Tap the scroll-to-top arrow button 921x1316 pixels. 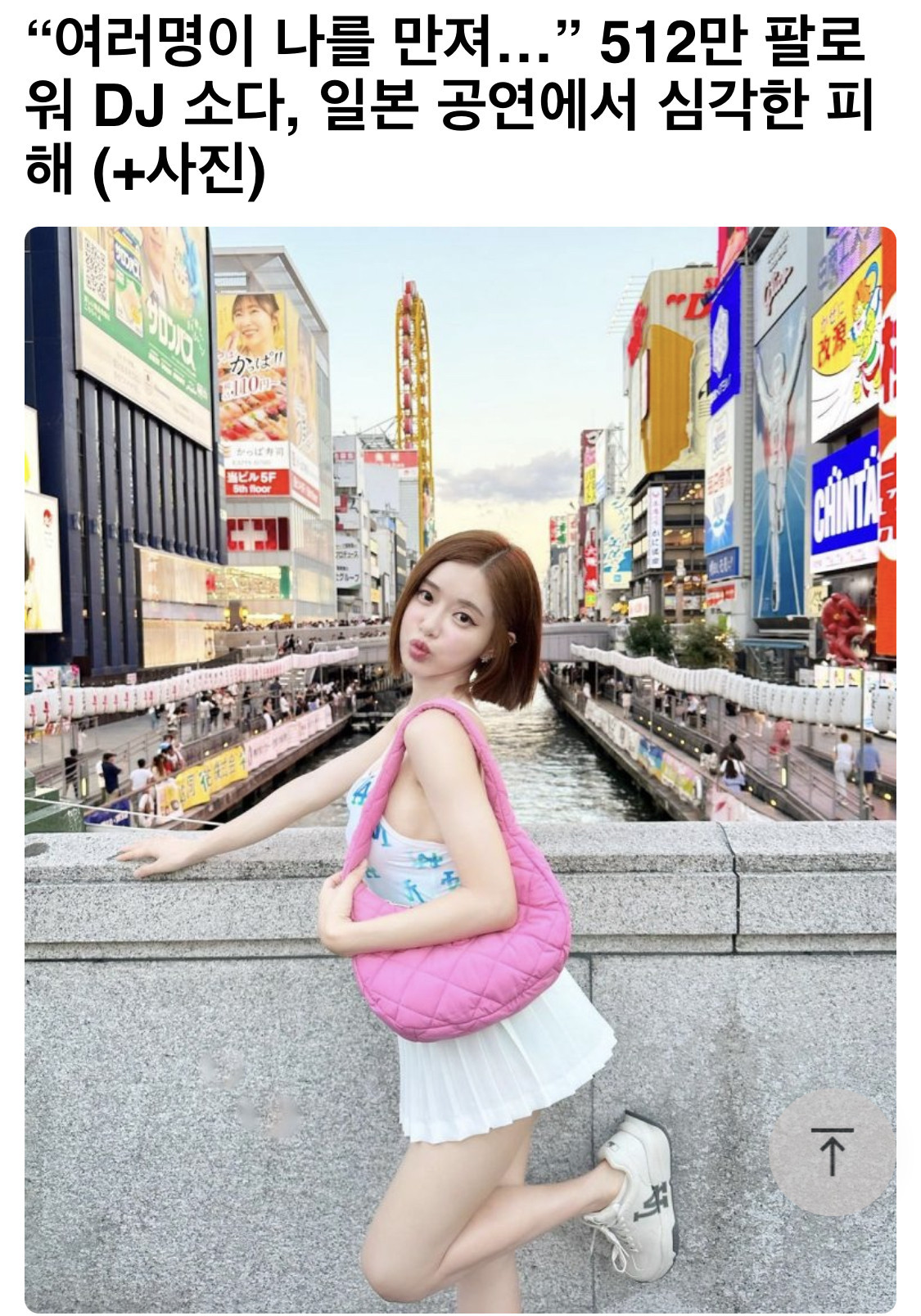tap(831, 1151)
